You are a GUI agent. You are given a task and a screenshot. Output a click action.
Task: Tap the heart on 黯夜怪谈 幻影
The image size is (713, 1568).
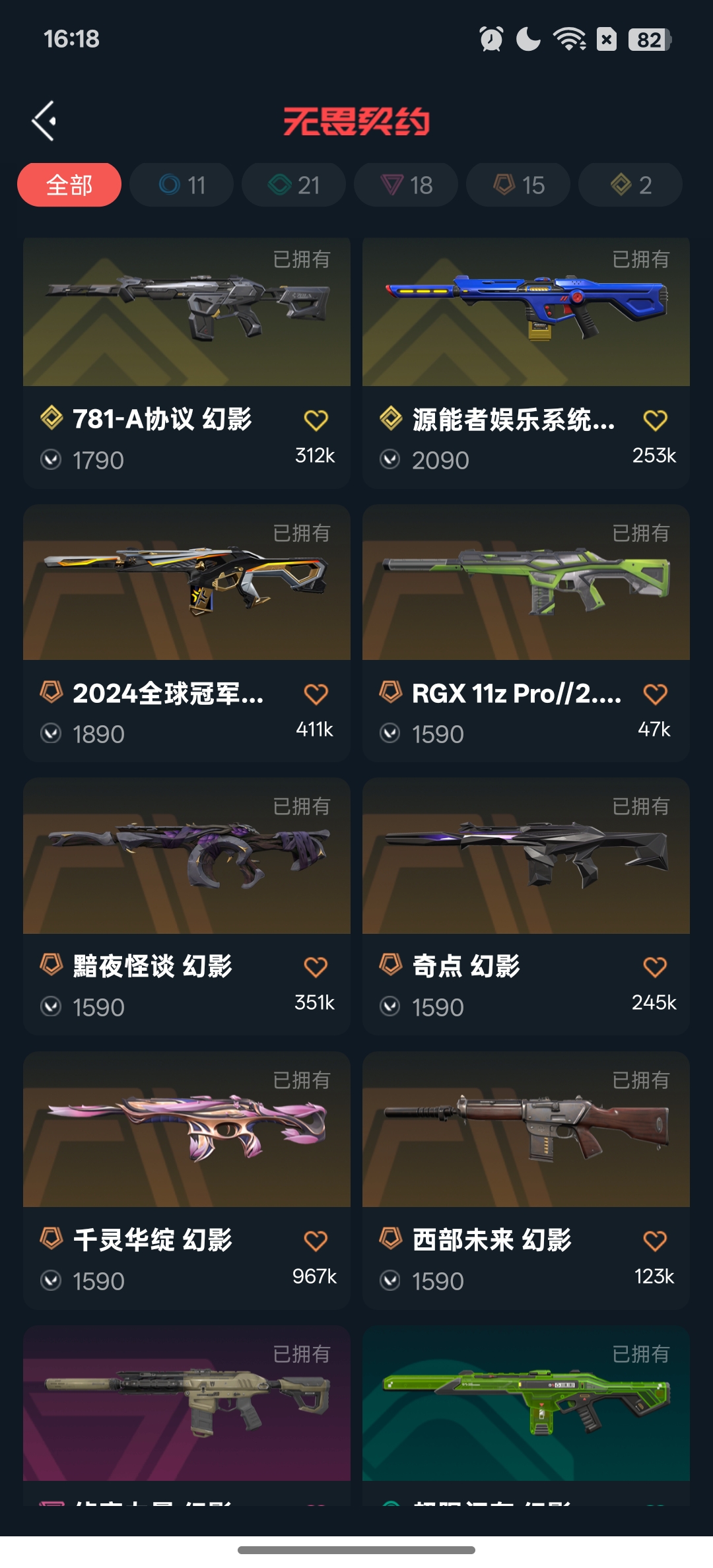316,967
